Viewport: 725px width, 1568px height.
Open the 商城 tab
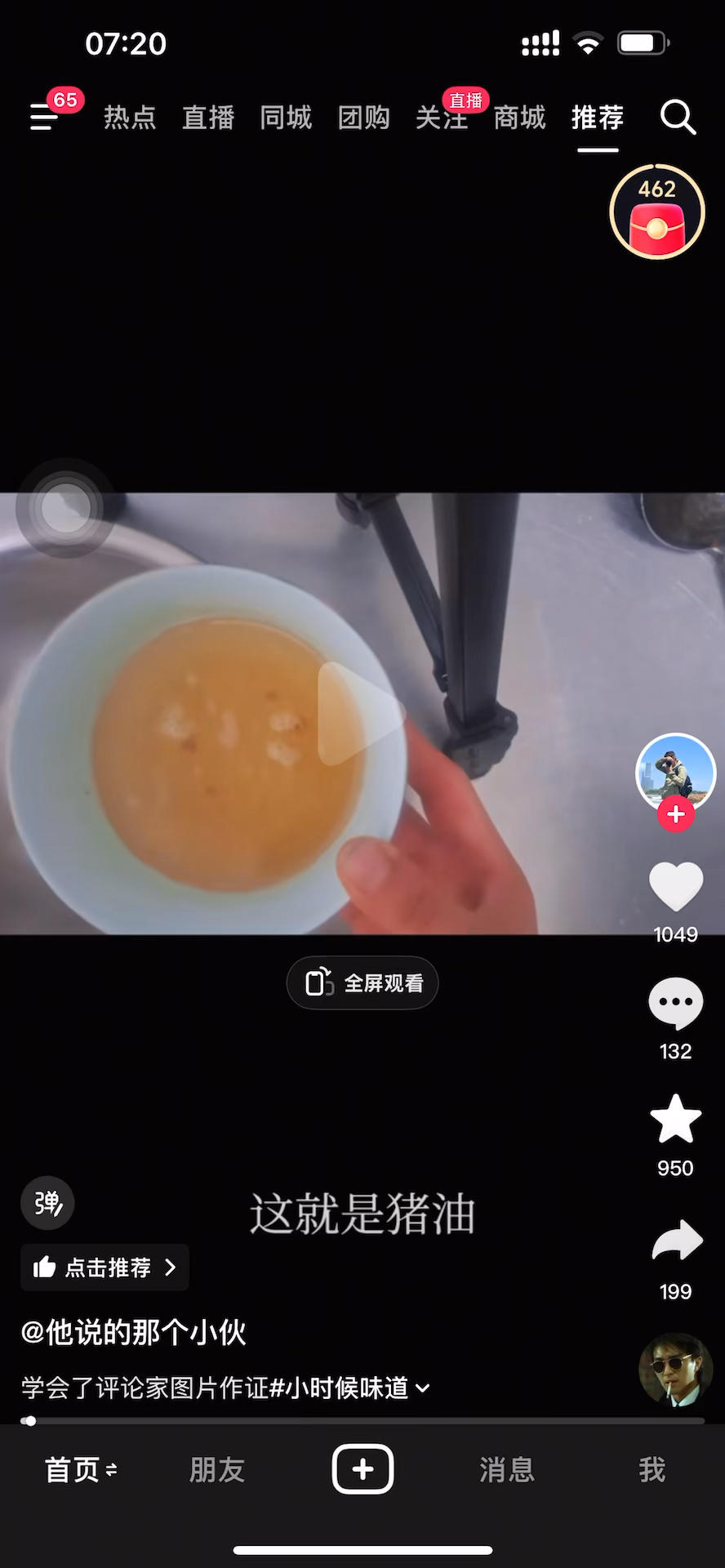coord(519,118)
